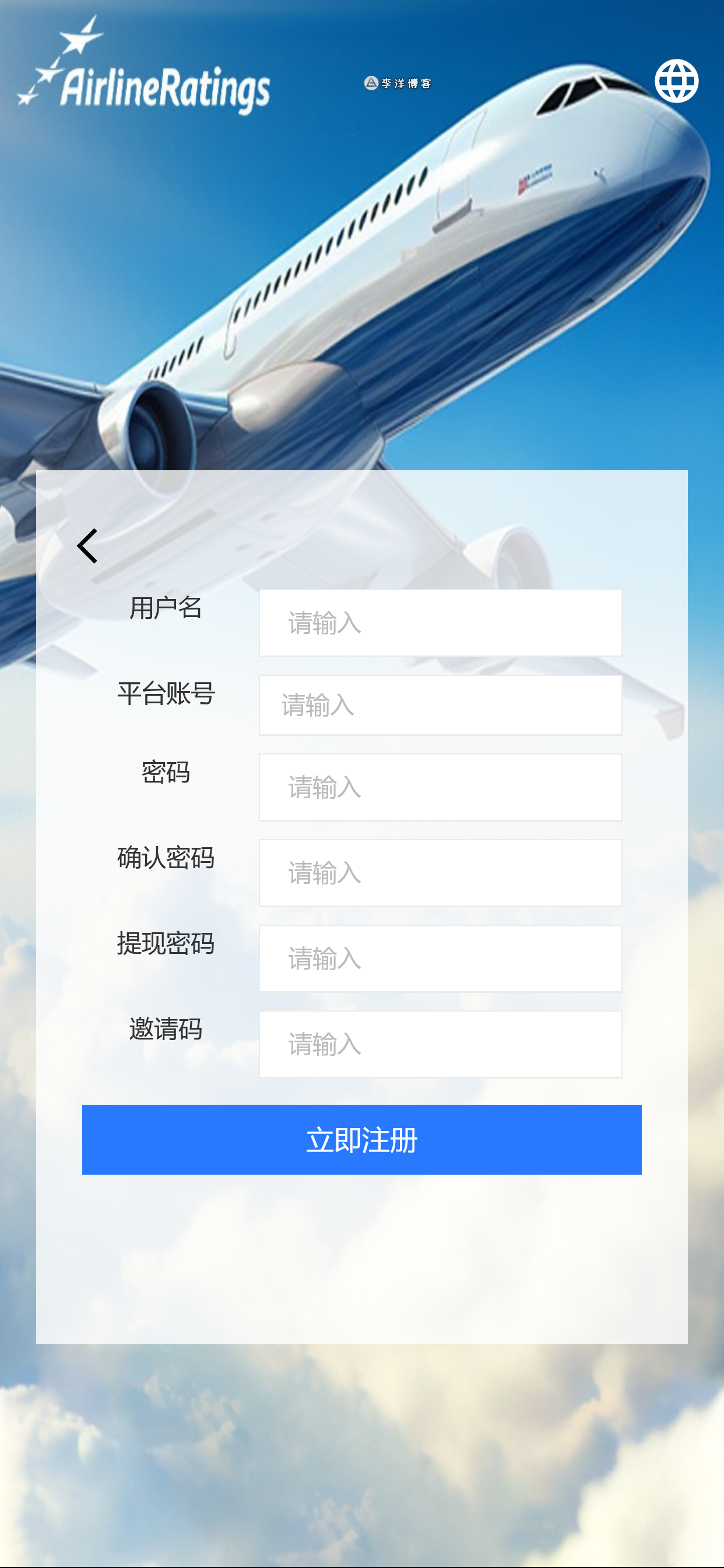Tap the 提现密码 input field

coord(440,959)
